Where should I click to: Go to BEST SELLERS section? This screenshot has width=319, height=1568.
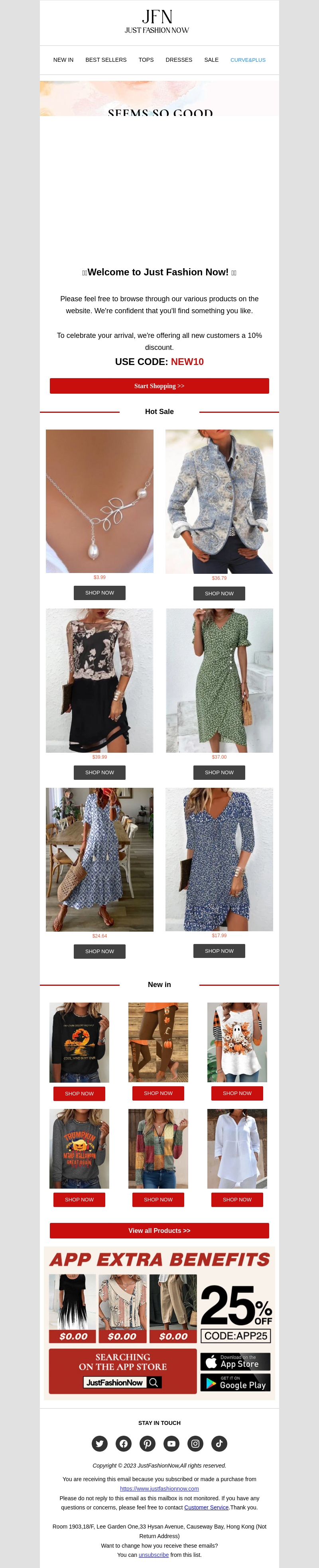[106, 60]
